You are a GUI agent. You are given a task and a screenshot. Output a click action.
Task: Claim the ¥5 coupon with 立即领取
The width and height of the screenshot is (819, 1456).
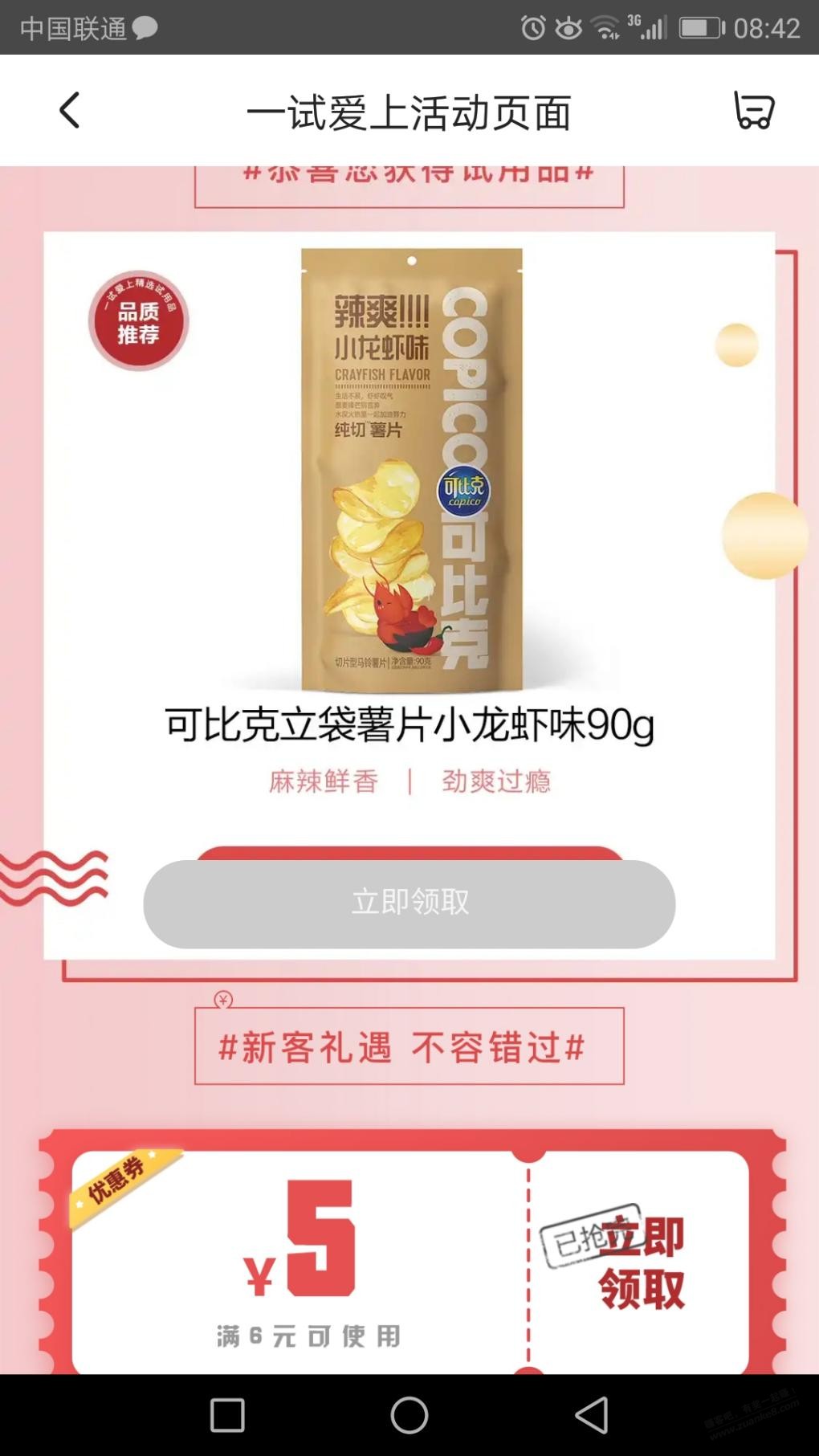[x=640, y=1262]
